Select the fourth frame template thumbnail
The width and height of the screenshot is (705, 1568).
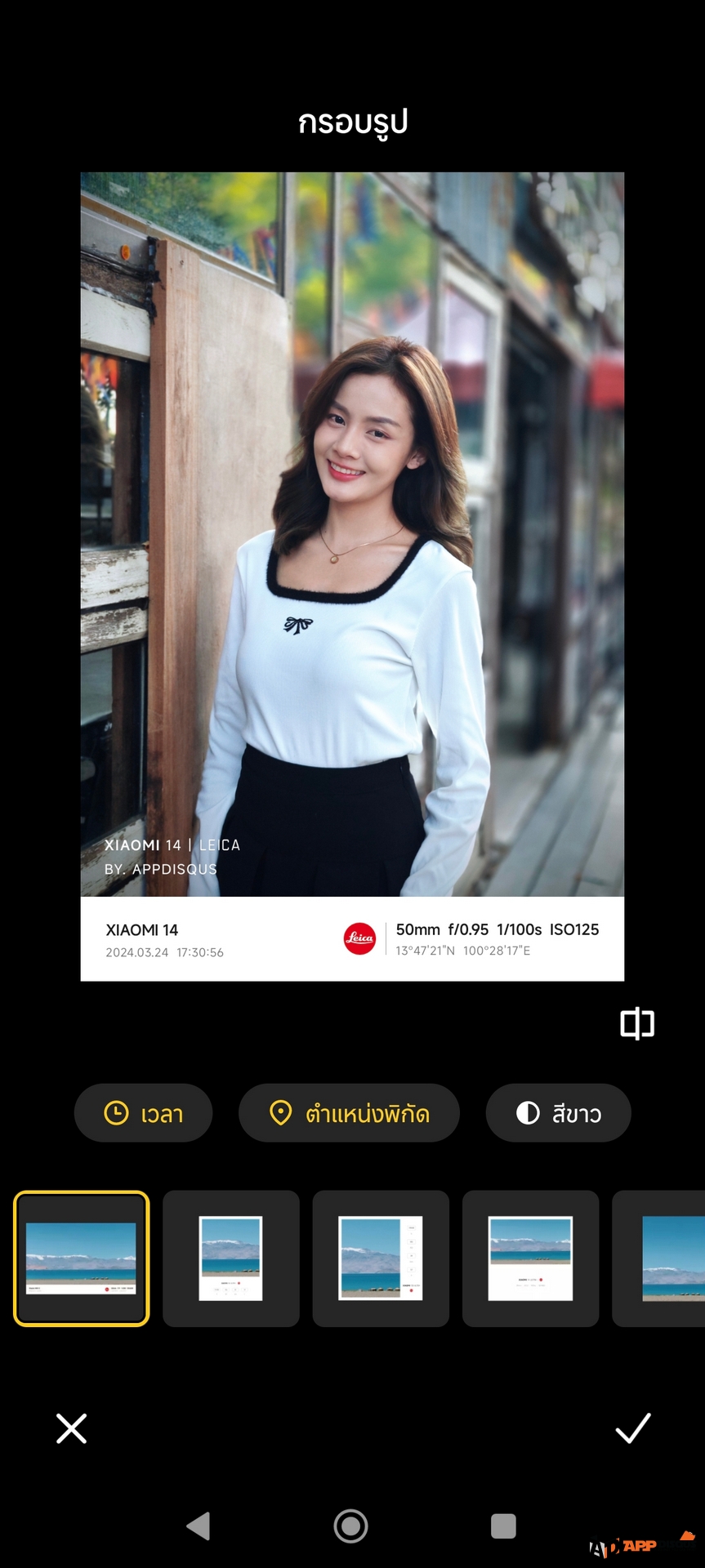530,1258
